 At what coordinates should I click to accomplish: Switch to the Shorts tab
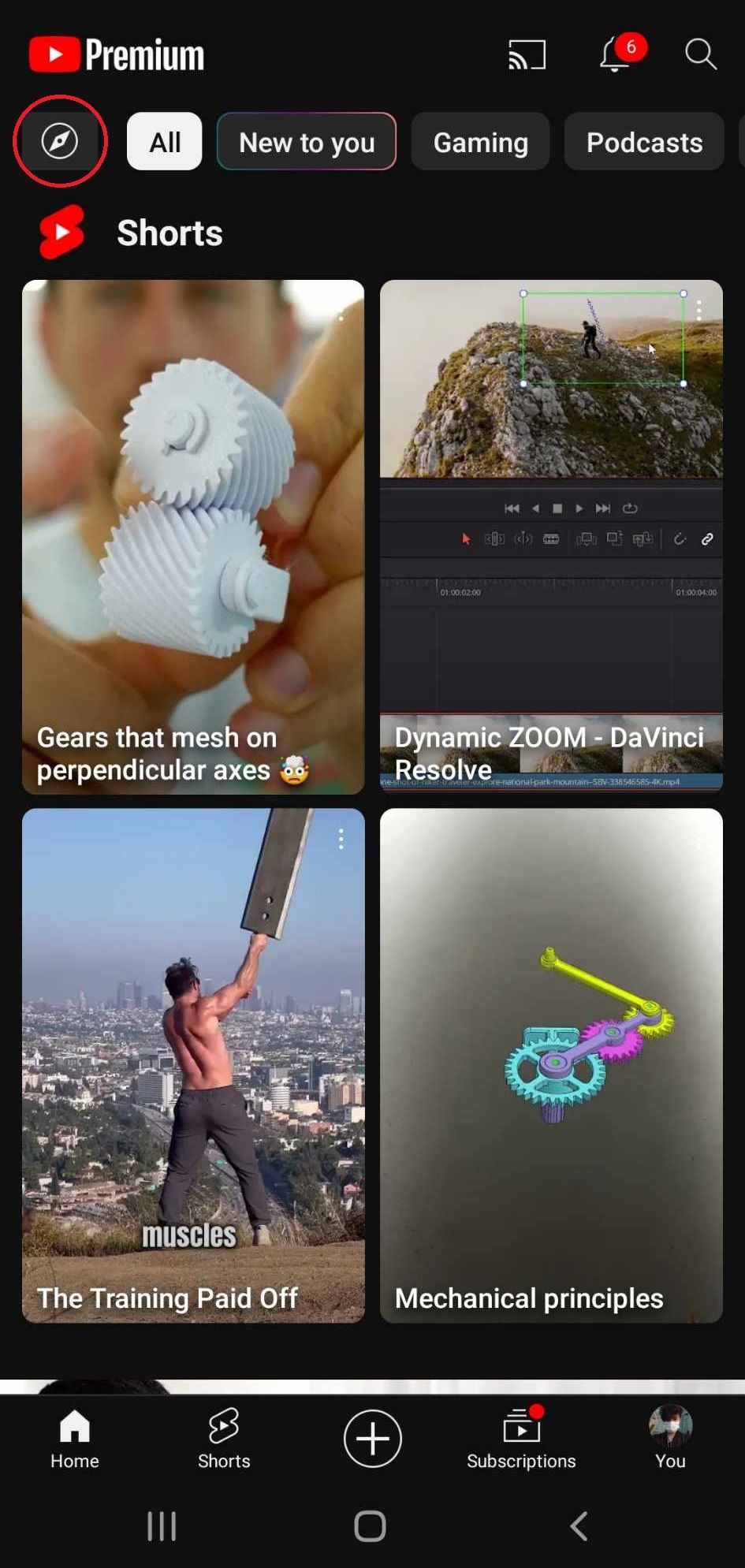pos(224,1439)
